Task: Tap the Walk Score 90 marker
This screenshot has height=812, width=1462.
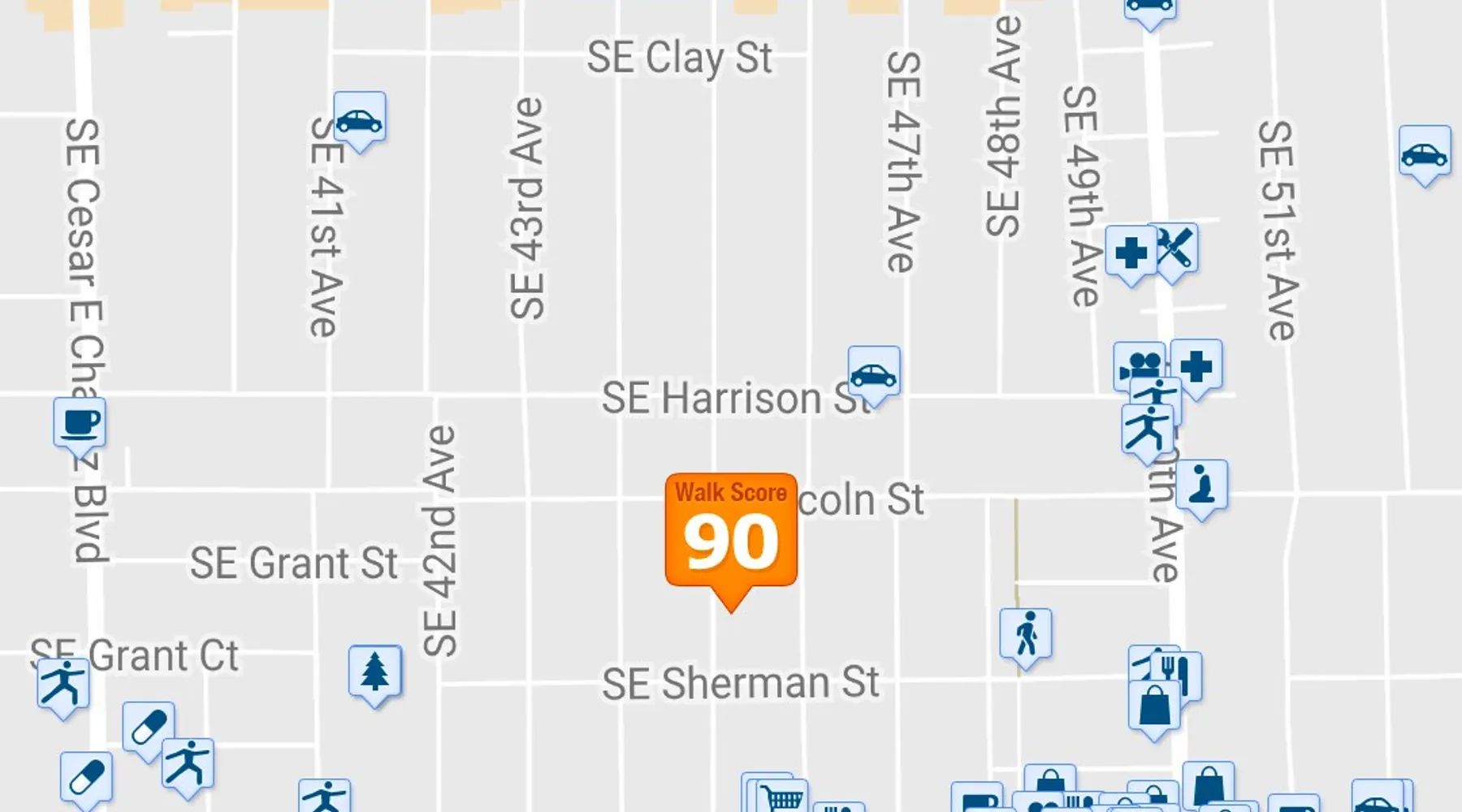Action: point(730,530)
